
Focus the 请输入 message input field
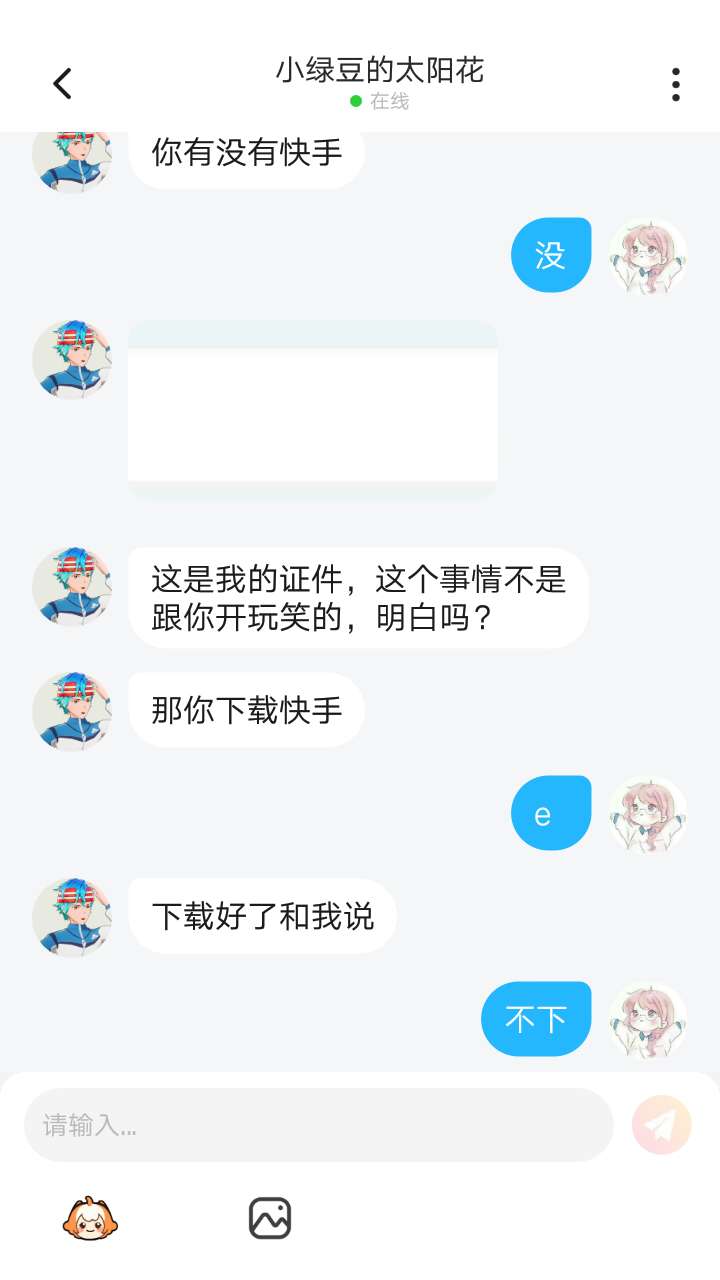[x=318, y=1125]
